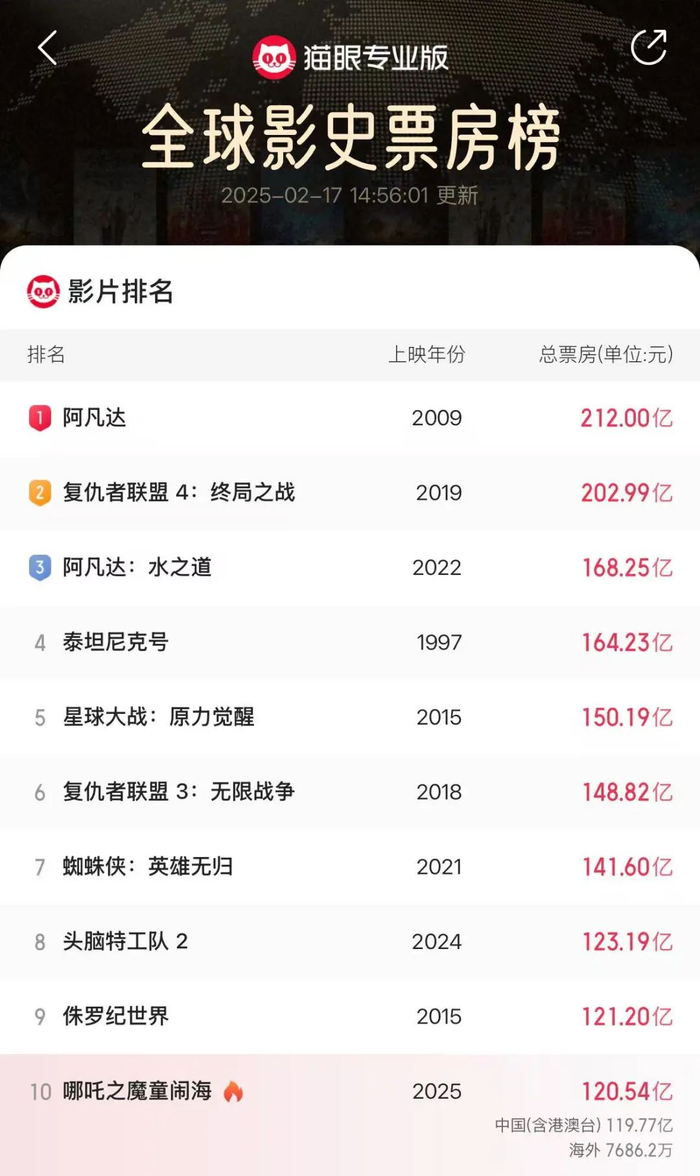
Task: Go back with the top-left arrow
Action: click(47, 47)
